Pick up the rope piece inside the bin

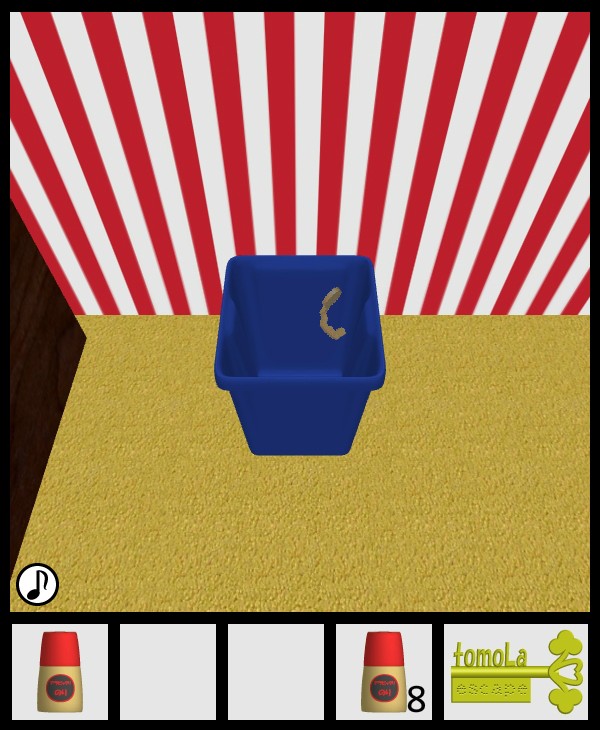331,314
